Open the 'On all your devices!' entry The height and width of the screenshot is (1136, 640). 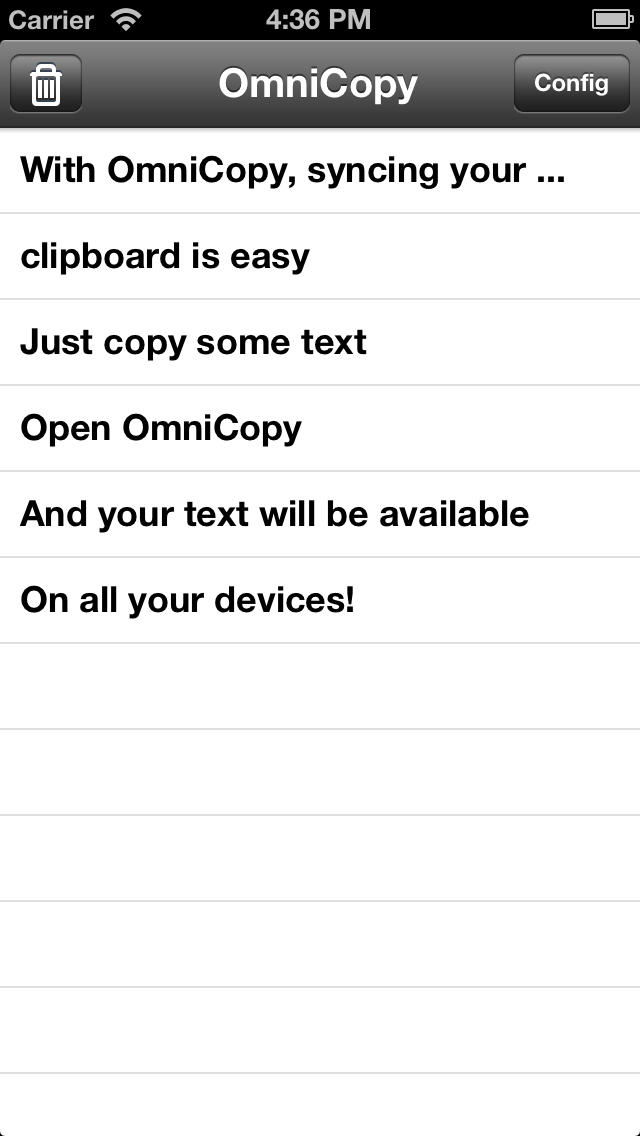pyautogui.click(x=320, y=601)
